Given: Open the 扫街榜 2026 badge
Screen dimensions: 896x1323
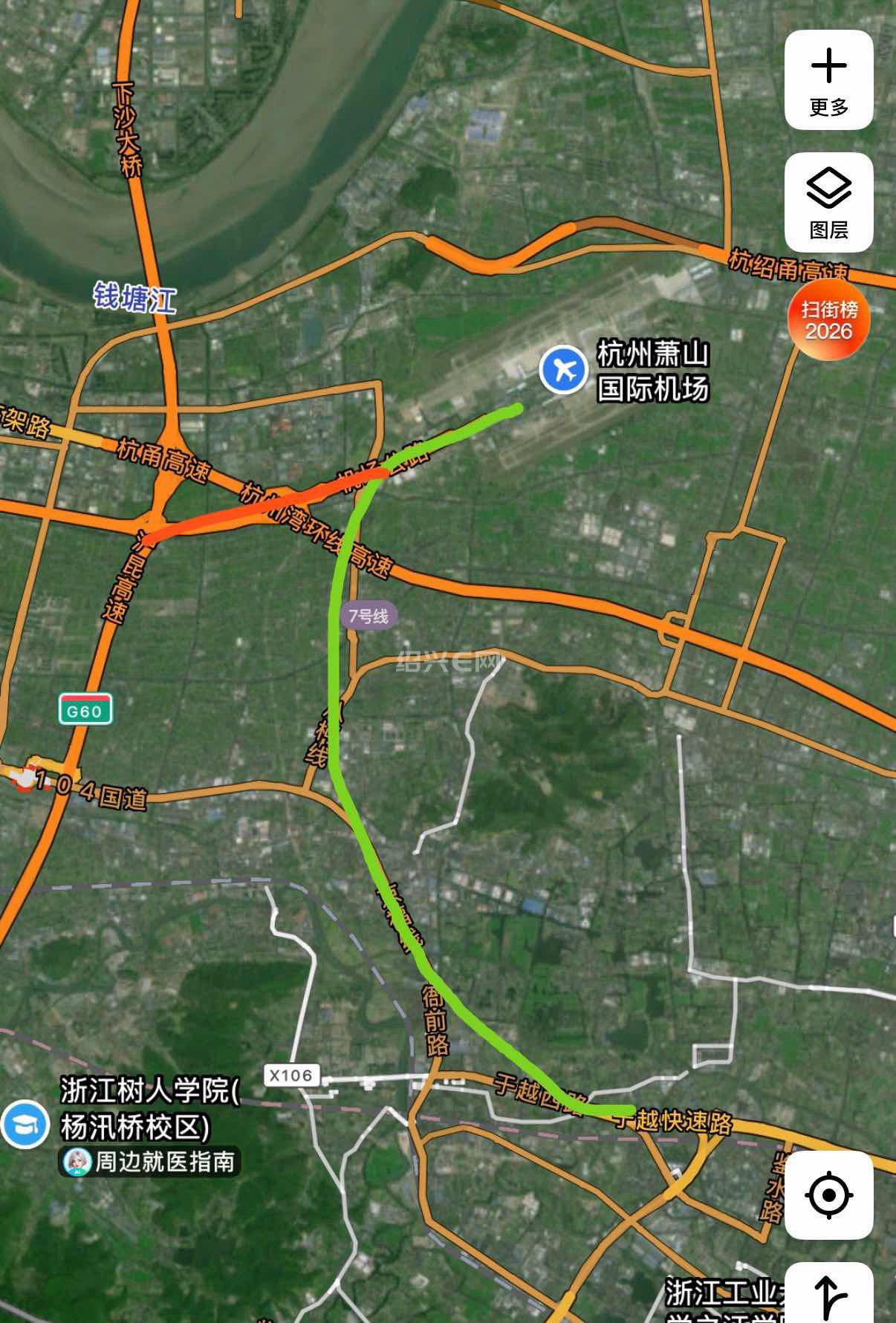Looking at the screenshot, I should (828, 320).
